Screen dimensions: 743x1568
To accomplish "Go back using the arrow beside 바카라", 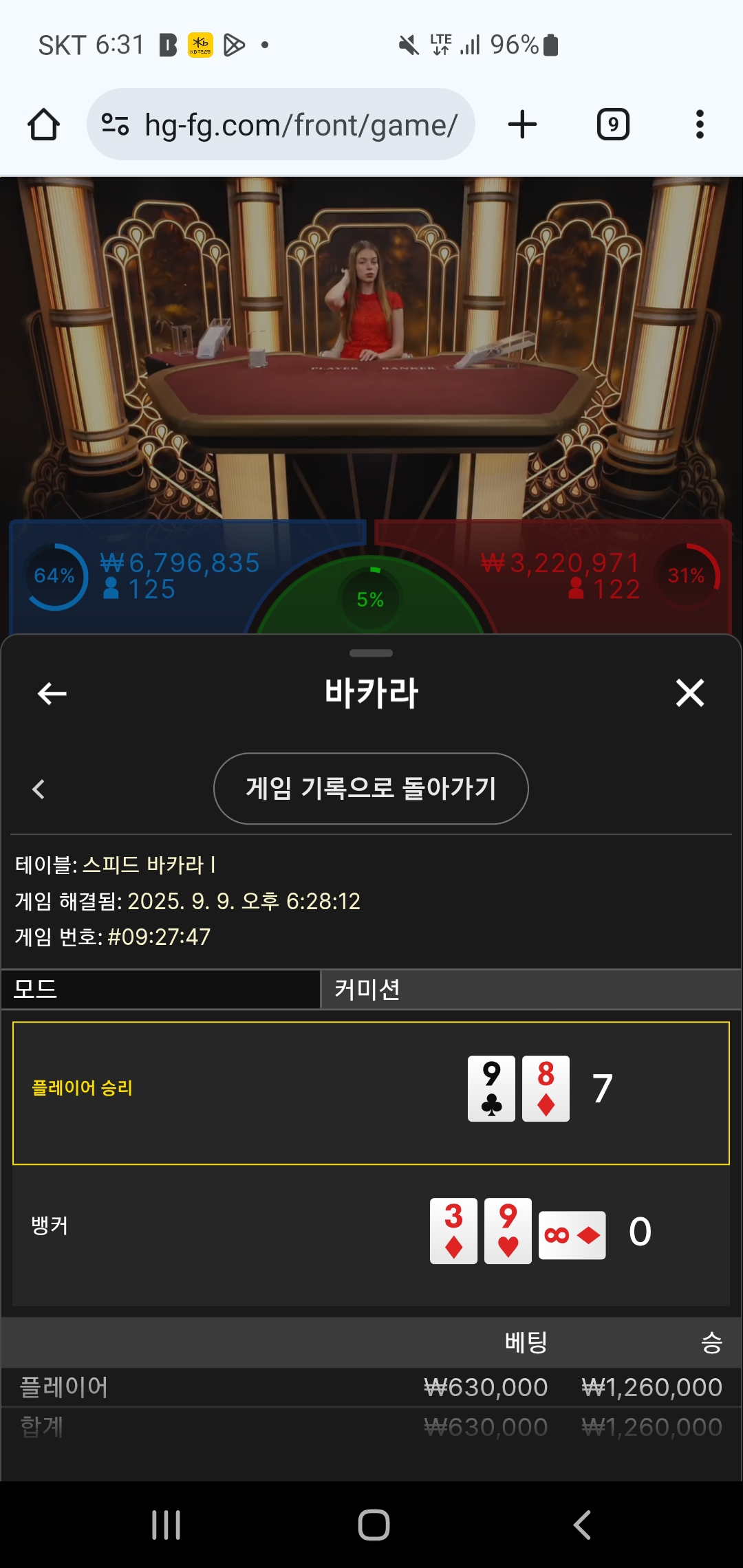I will point(52,693).
